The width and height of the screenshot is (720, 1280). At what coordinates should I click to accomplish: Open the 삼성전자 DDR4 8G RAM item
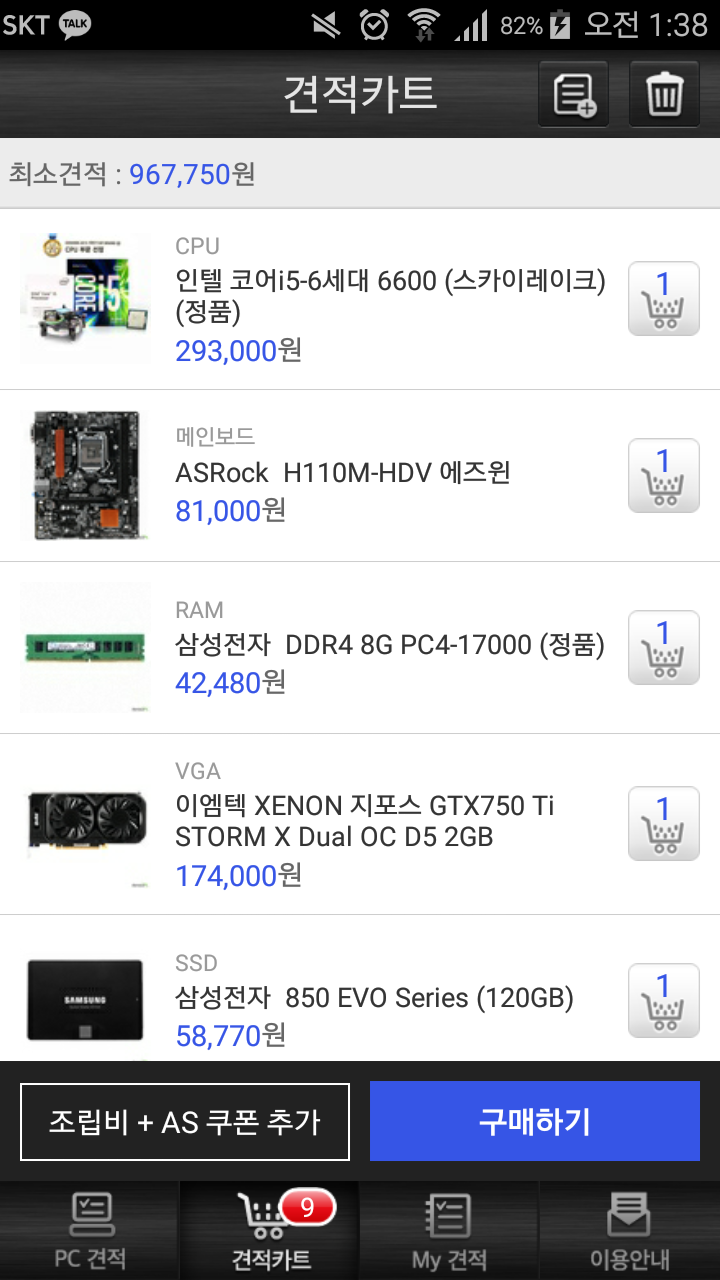pyautogui.click(x=390, y=645)
